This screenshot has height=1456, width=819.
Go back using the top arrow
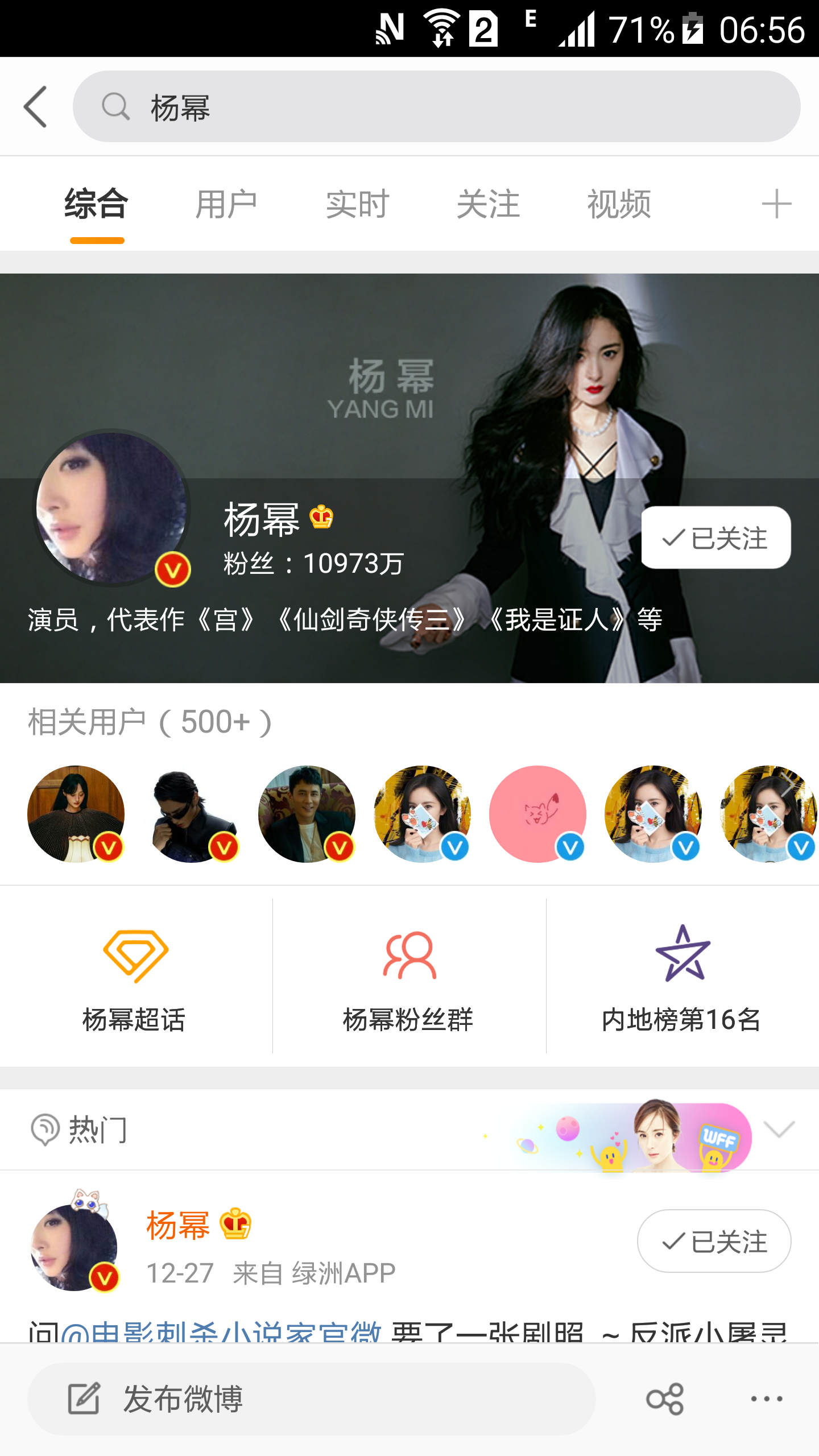point(35,106)
